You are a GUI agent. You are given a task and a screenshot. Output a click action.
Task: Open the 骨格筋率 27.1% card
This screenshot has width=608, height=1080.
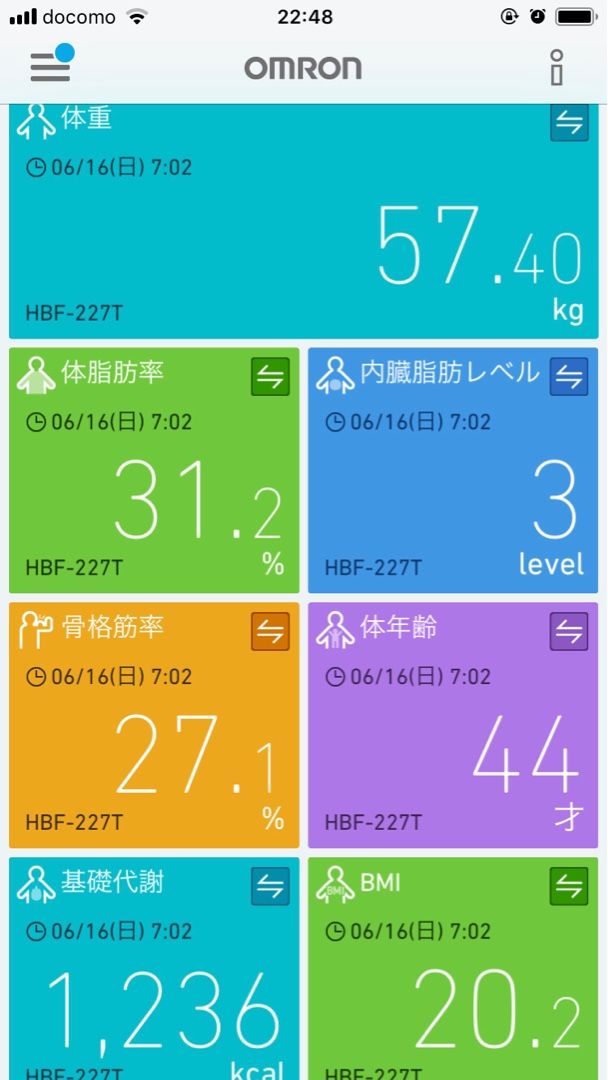point(154,725)
